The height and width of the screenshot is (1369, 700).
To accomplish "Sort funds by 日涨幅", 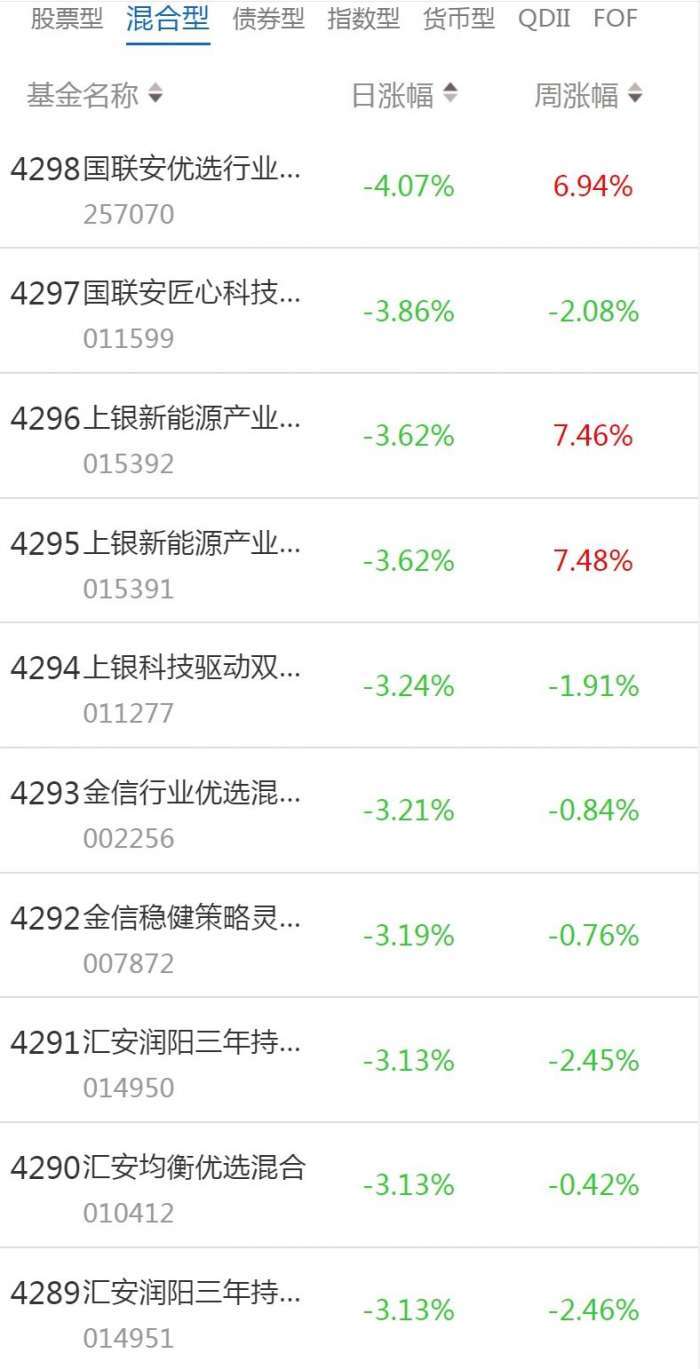I will click(x=404, y=96).
